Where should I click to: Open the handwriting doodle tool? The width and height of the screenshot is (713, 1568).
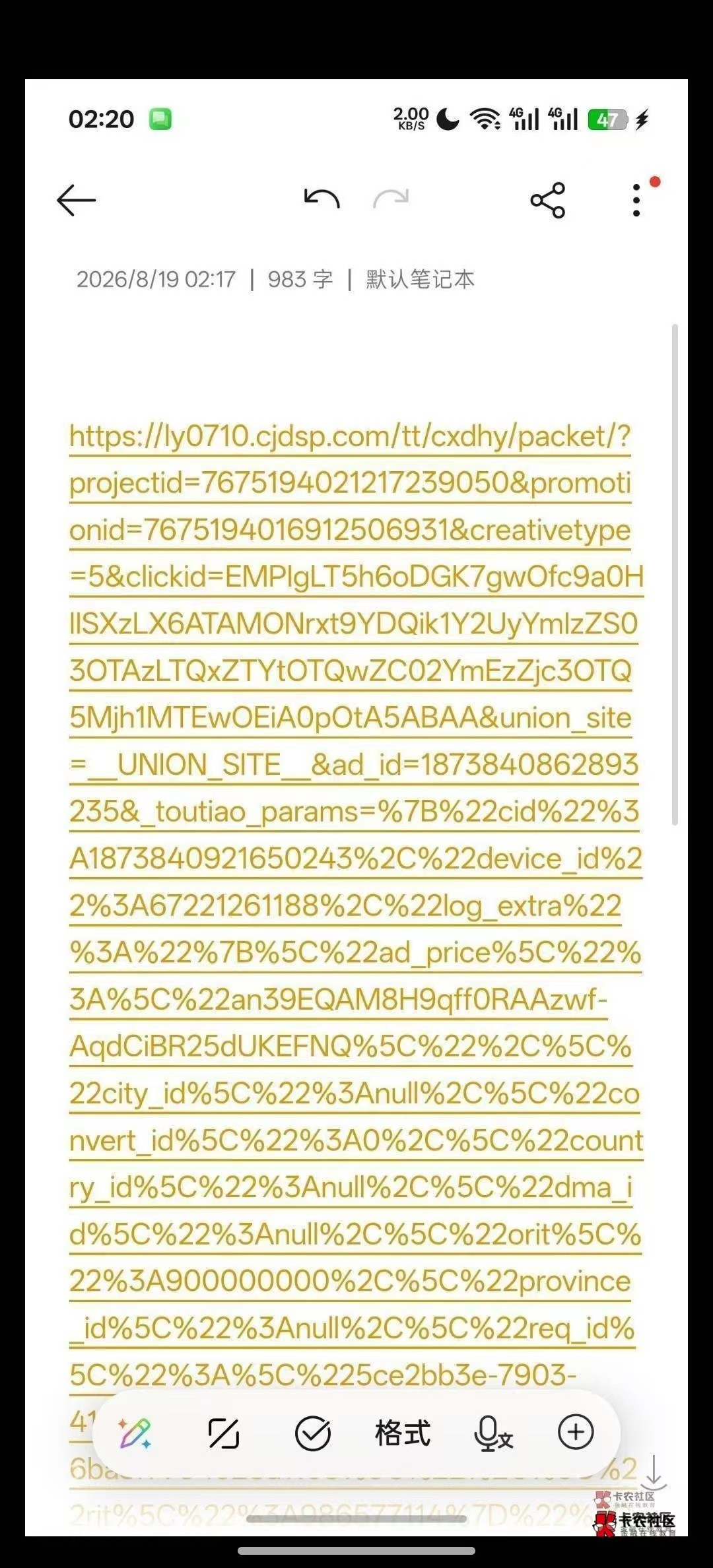tap(223, 1433)
